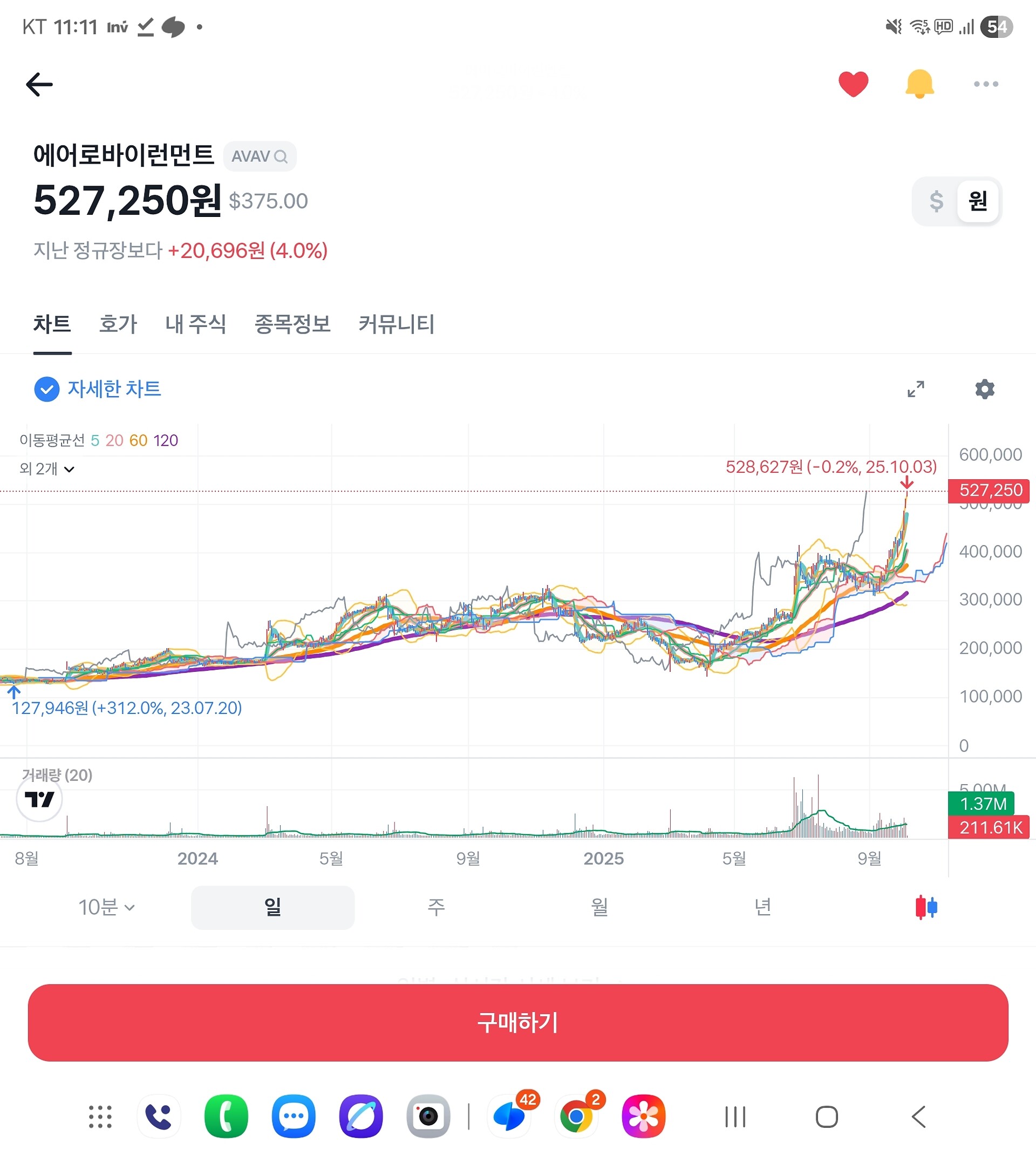Screen dimensions: 1036x1150
Task: Select the 주 weekly chart period
Action: click(436, 908)
